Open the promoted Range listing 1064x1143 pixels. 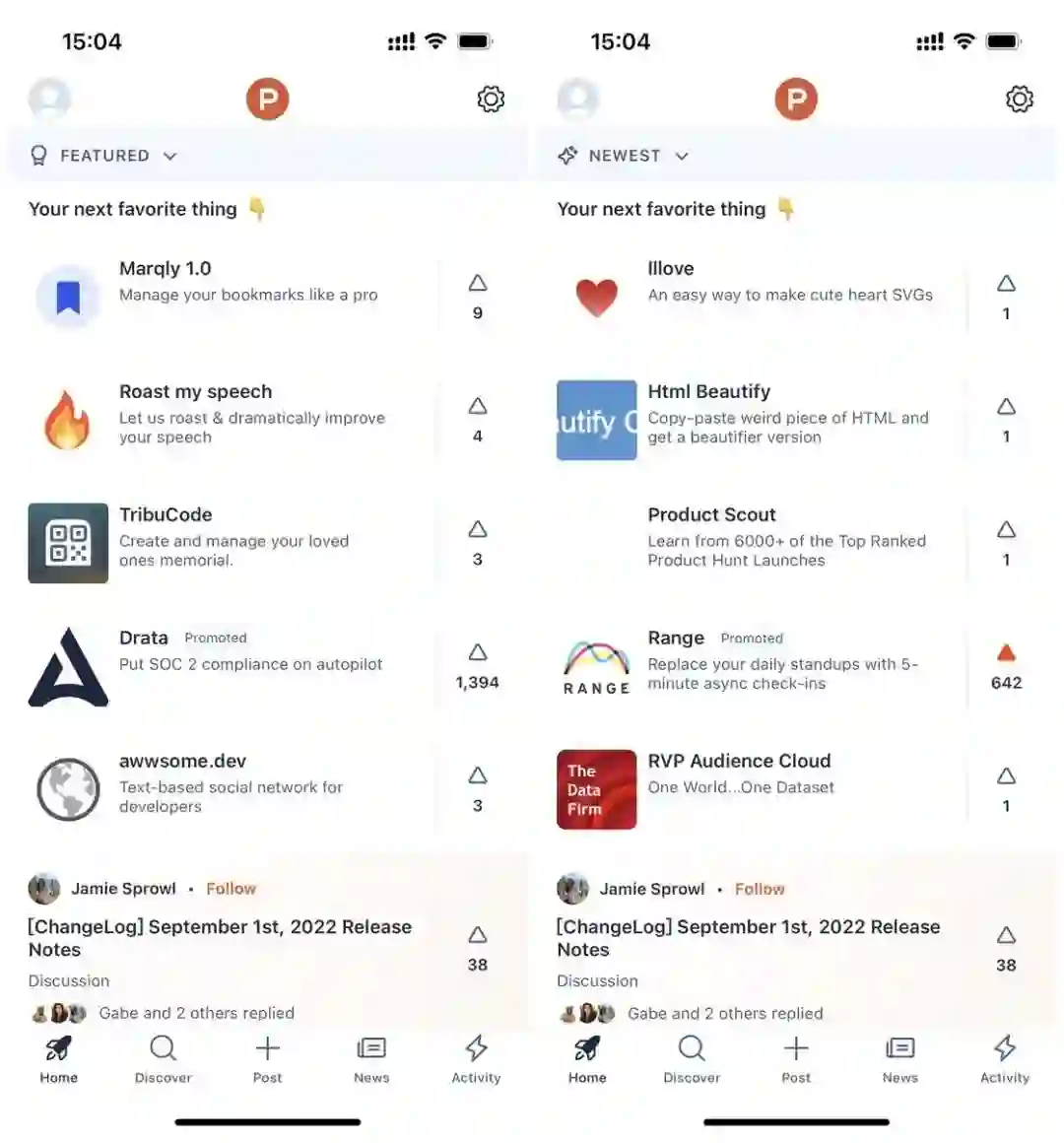[781, 660]
